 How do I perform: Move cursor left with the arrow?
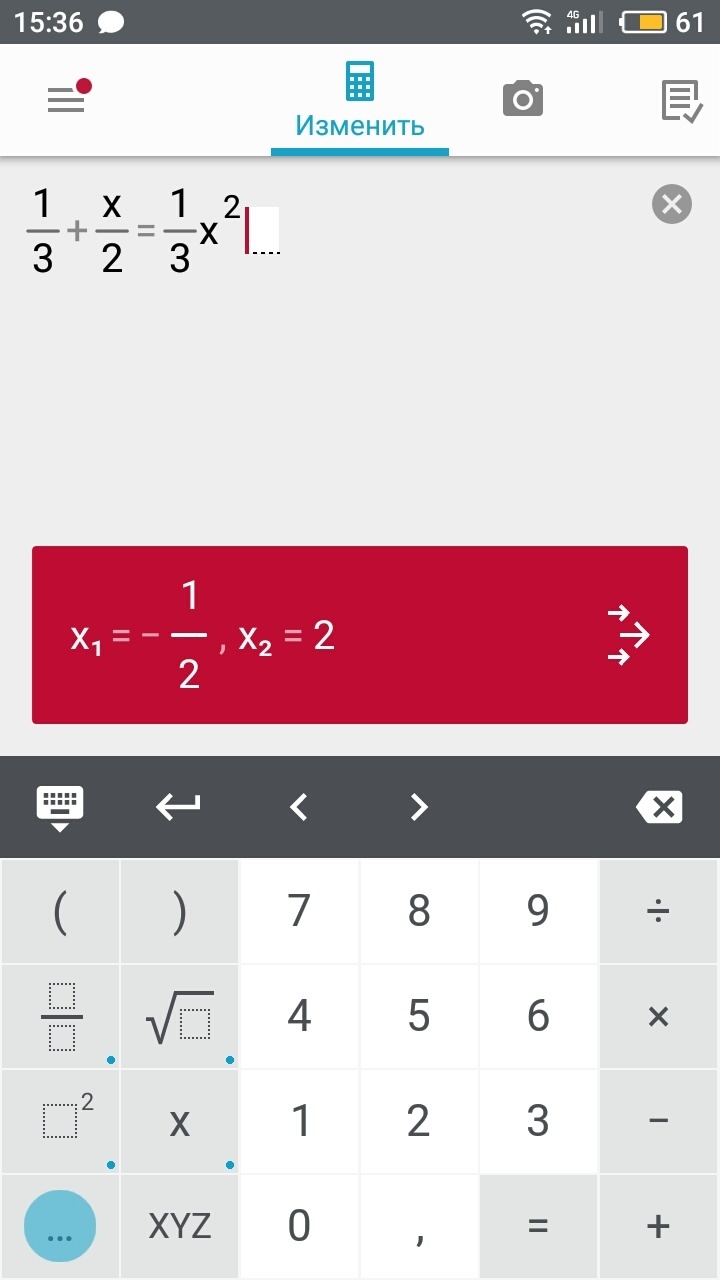[x=298, y=806]
